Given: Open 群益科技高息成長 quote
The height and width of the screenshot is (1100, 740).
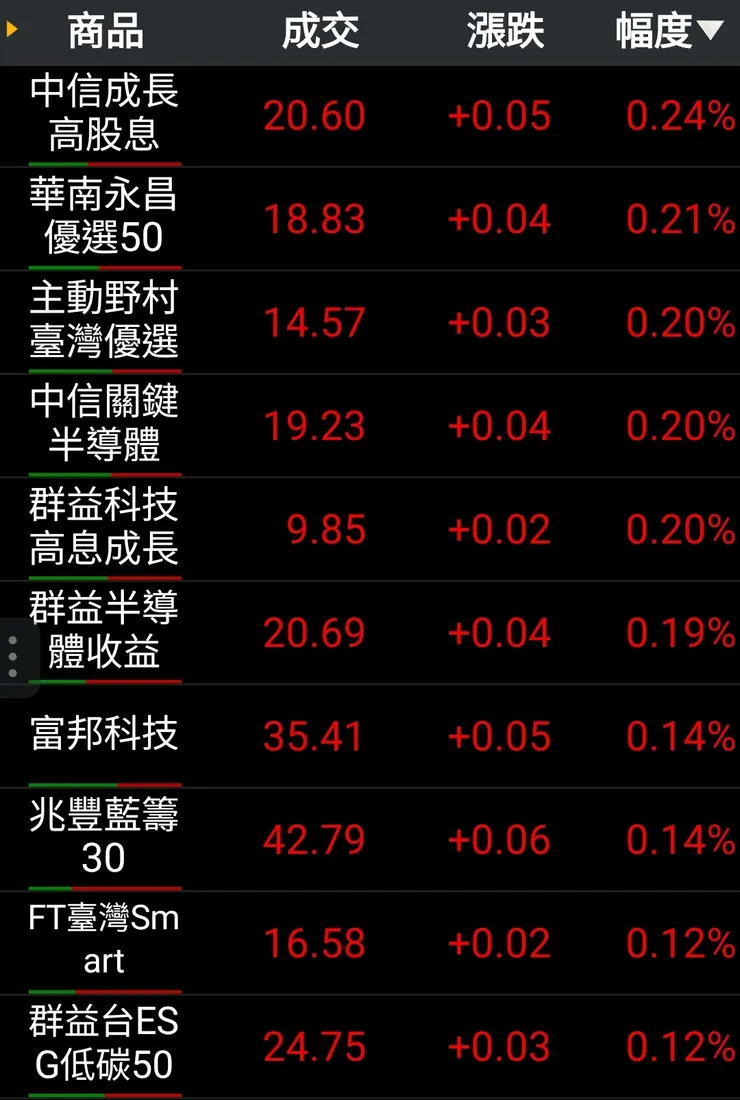Looking at the screenshot, I should (x=104, y=528).
